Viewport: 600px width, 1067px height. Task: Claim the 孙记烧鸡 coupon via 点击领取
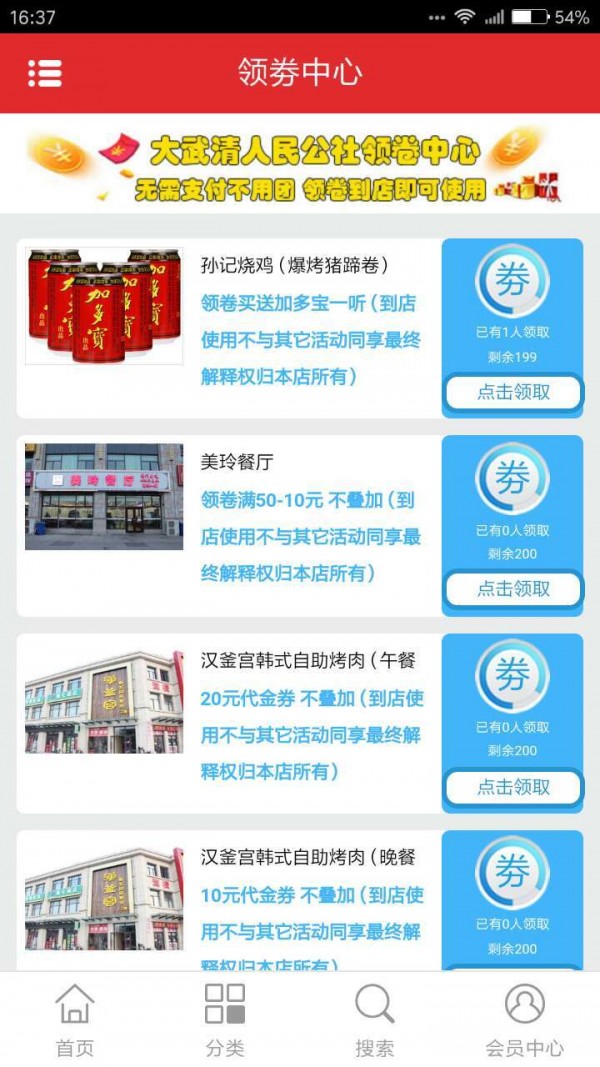click(x=513, y=392)
